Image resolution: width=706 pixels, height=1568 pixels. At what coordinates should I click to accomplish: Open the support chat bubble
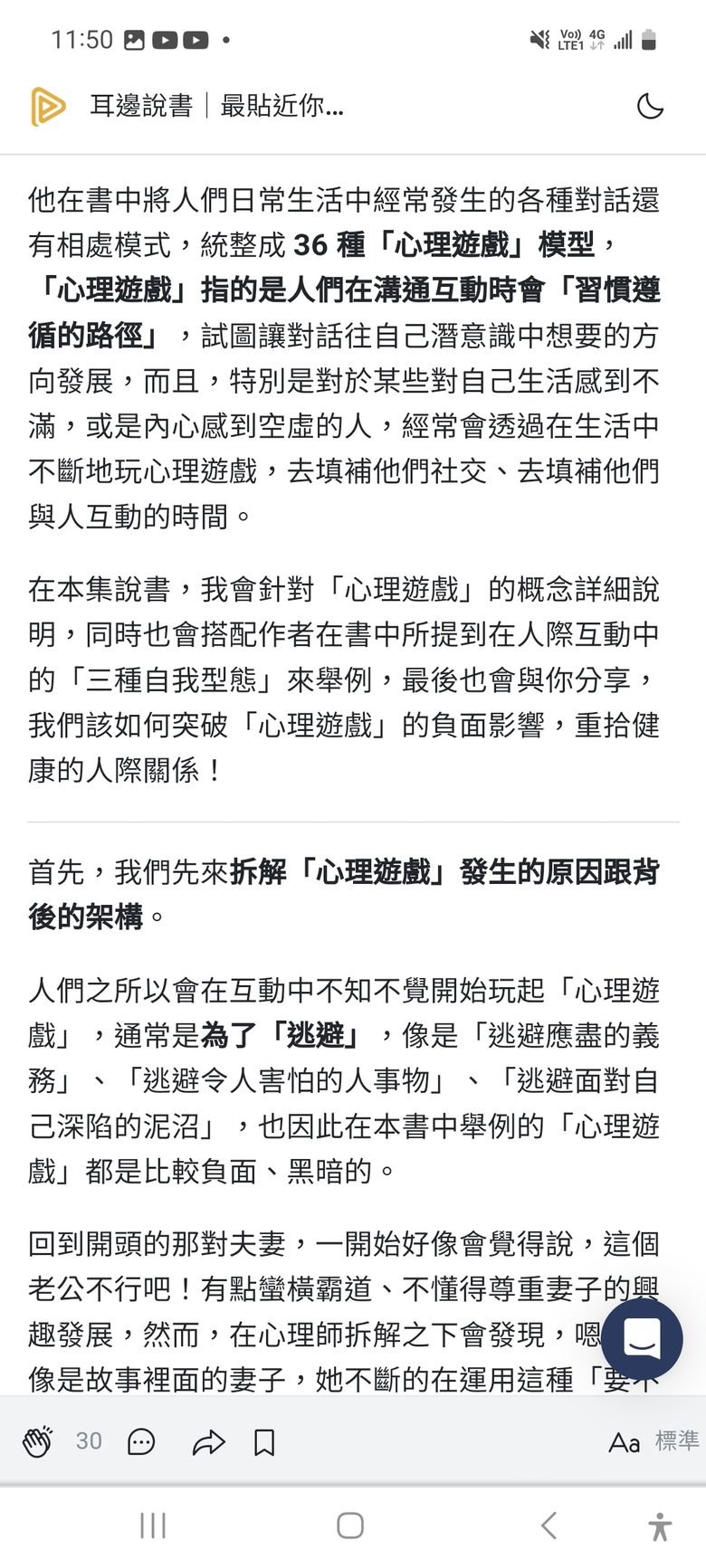coord(642,1339)
